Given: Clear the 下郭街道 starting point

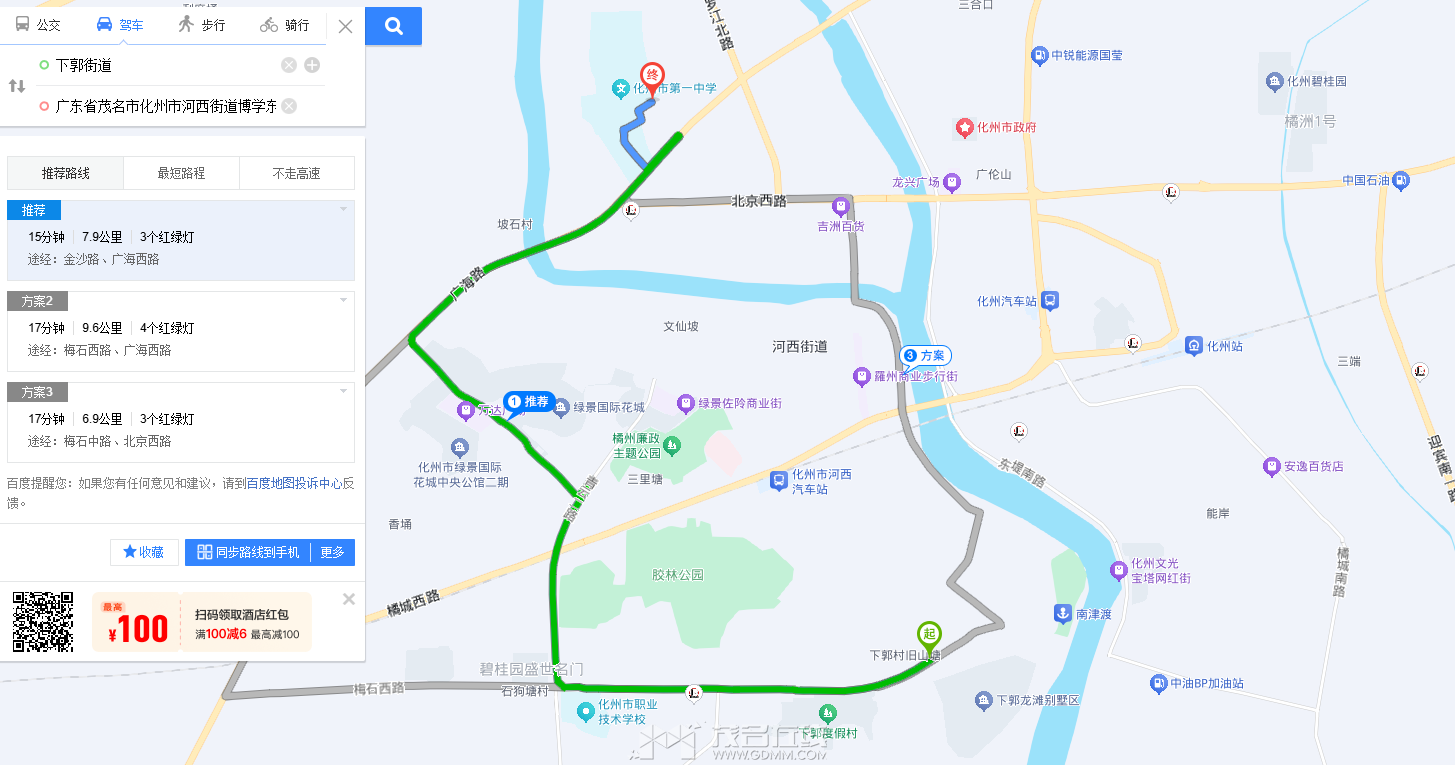Looking at the screenshot, I should [x=289, y=65].
